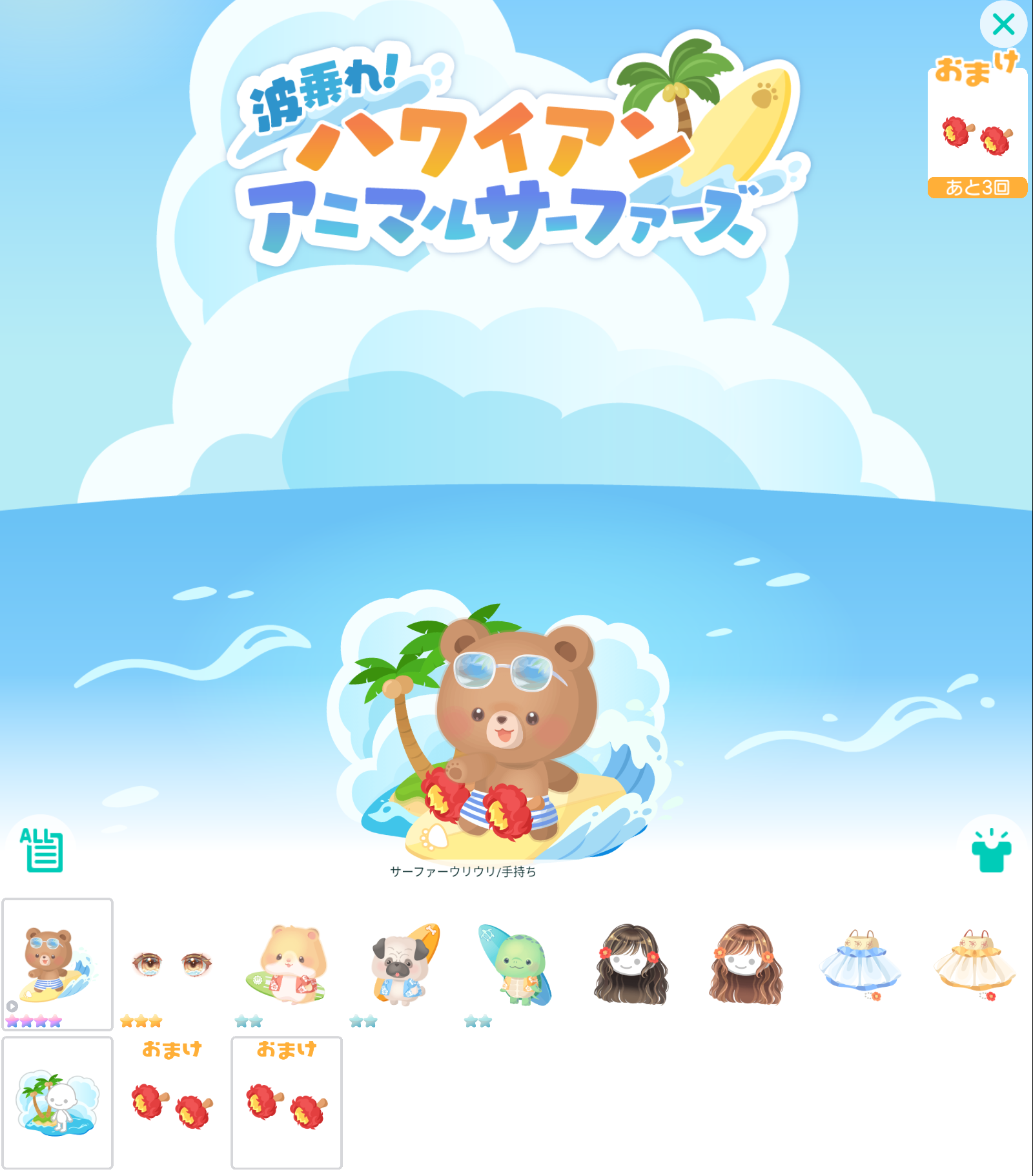The width and height of the screenshot is (1033, 1176).
Task: Select the cream yellow dress item
Action: pos(975,964)
